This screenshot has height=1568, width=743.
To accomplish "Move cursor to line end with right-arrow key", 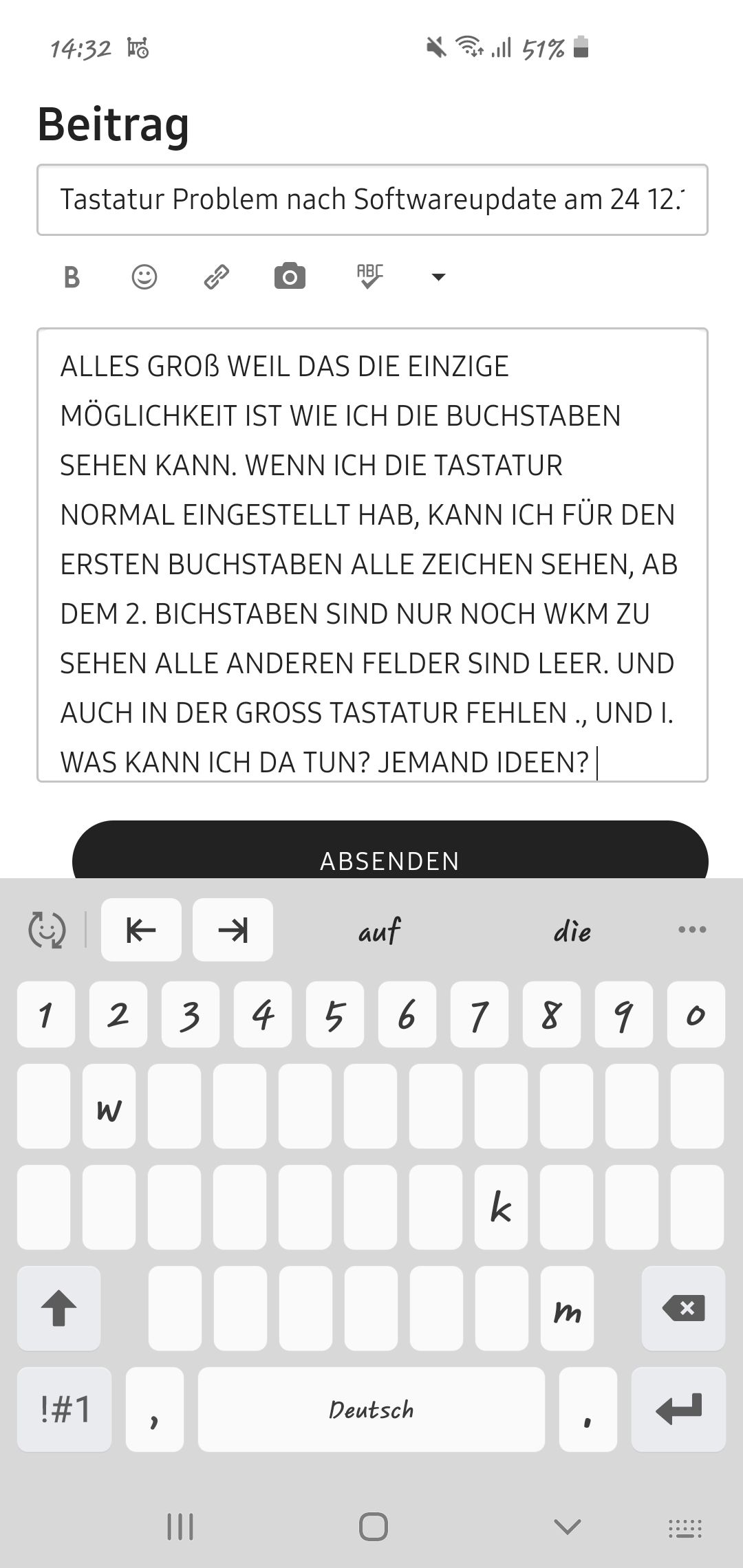I will click(233, 930).
